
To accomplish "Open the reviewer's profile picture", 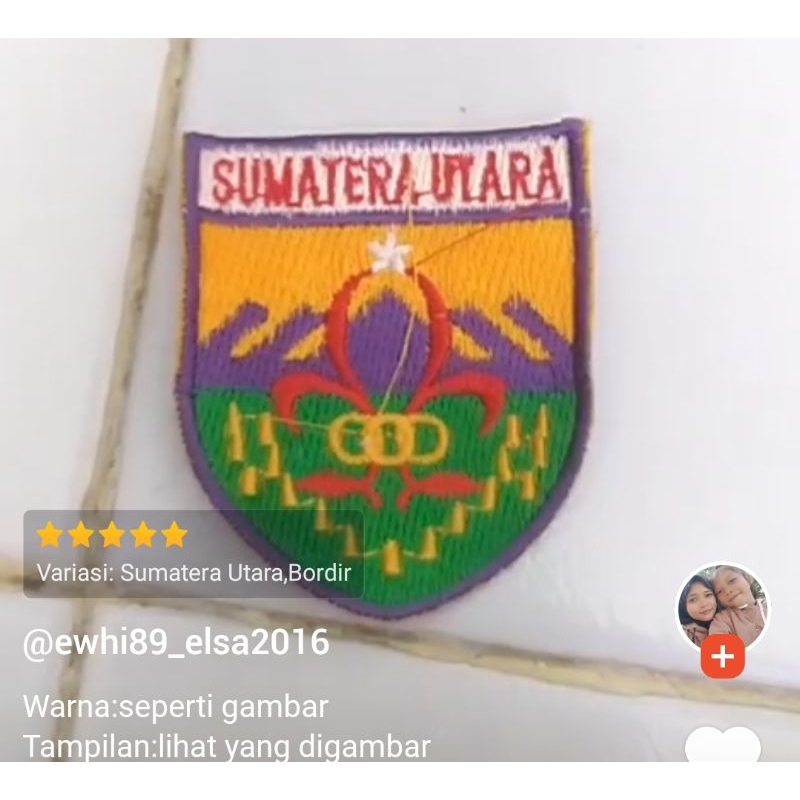I will [x=722, y=606].
